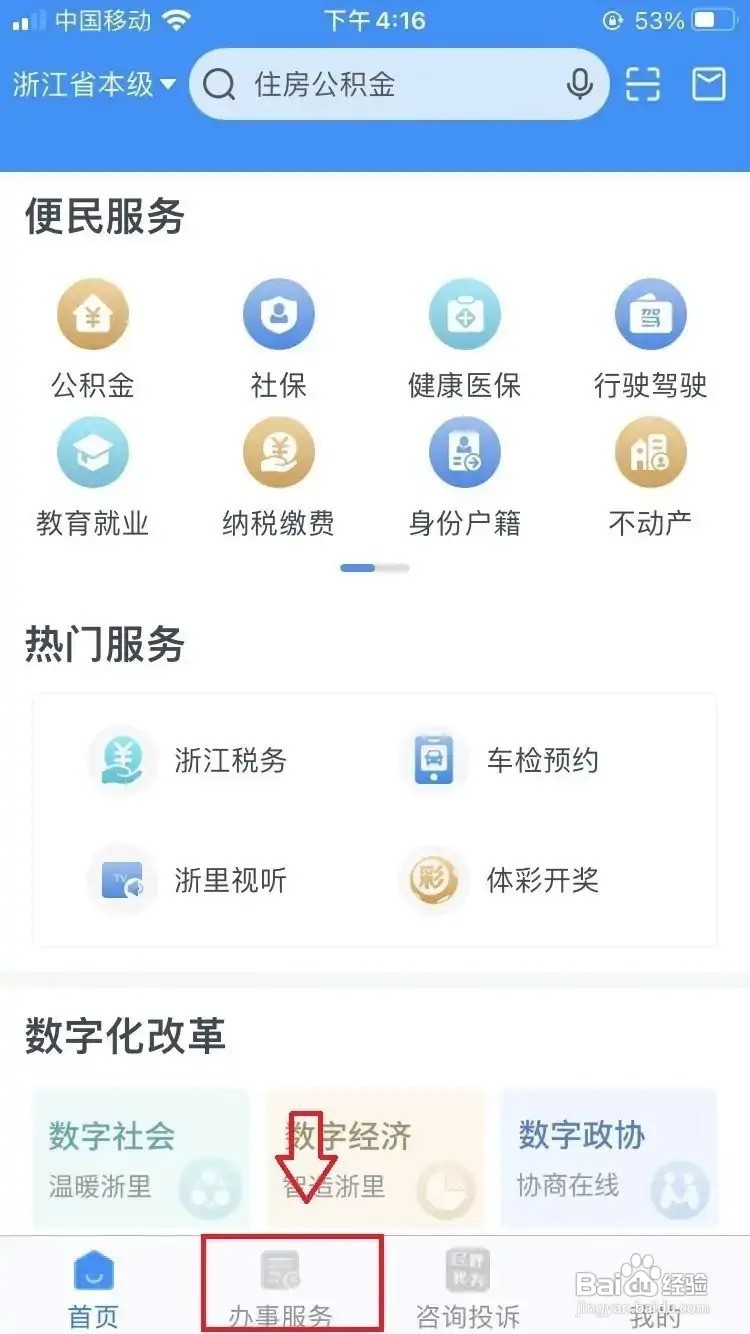
Task: Open the 数字社会 digital society card
Action: click(140, 1160)
